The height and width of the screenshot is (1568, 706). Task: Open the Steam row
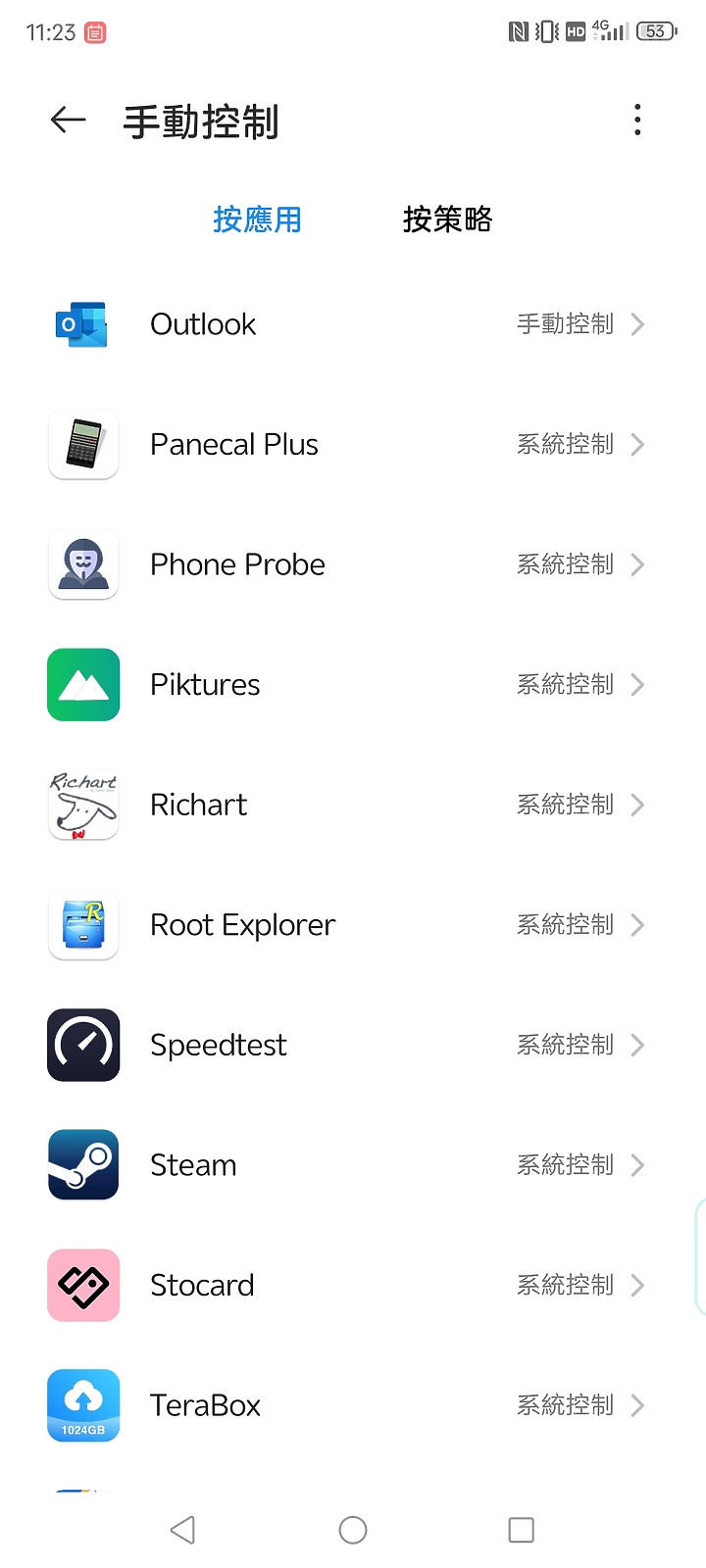353,1165
